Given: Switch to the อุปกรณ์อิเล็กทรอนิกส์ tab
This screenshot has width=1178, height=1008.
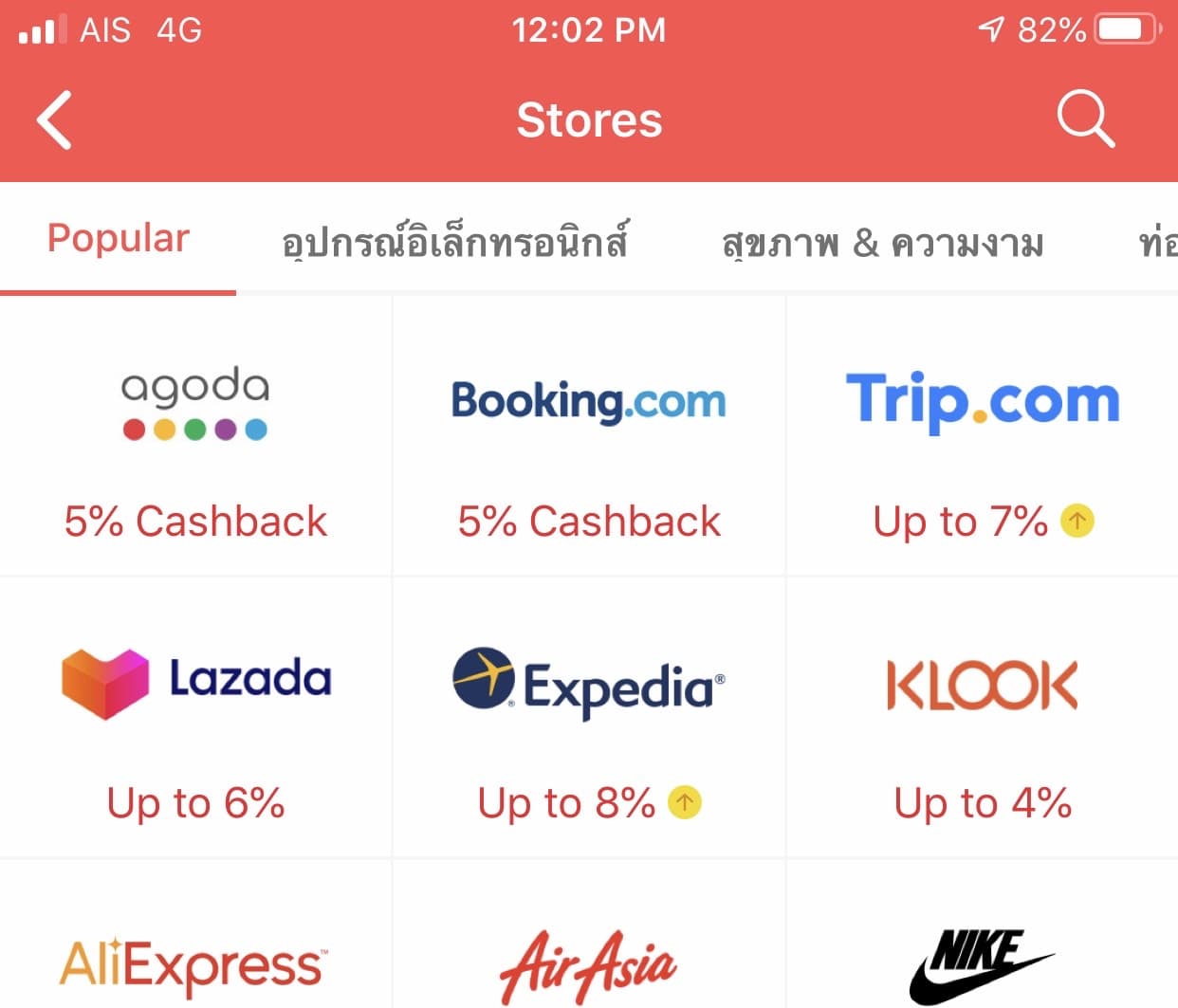Looking at the screenshot, I should 455,242.
